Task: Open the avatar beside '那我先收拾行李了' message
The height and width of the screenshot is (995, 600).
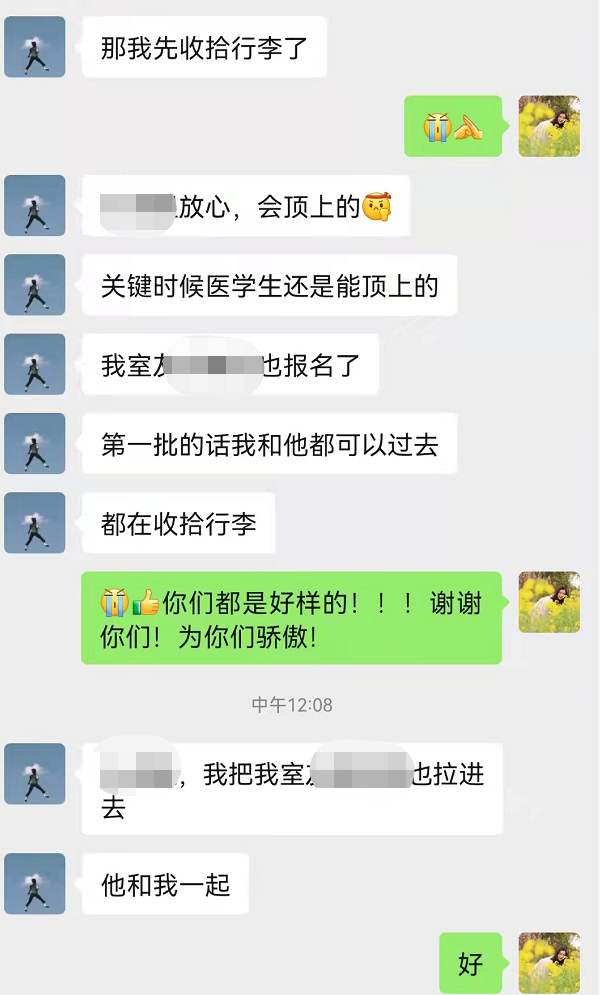Action: (35, 47)
